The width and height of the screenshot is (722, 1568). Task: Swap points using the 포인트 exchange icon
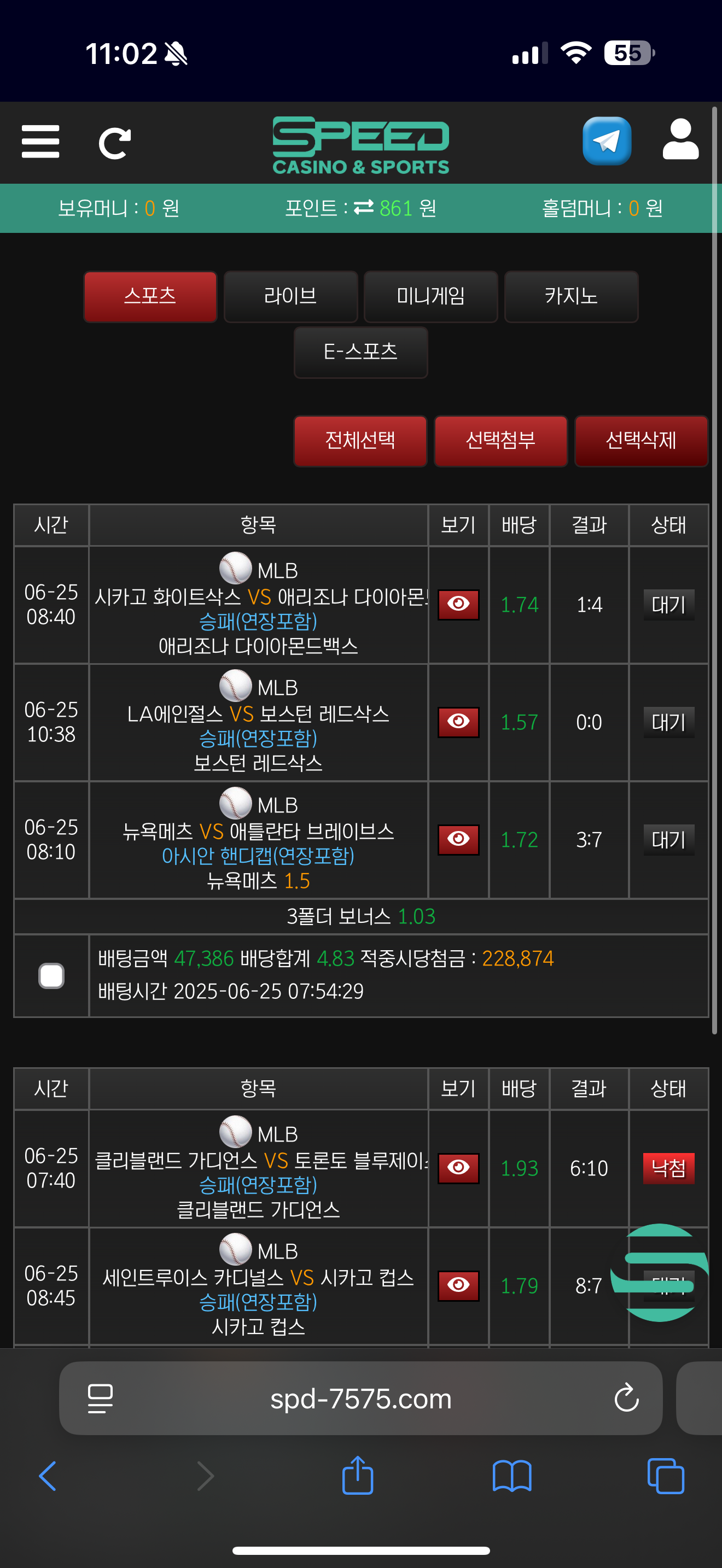[x=363, y=208]
